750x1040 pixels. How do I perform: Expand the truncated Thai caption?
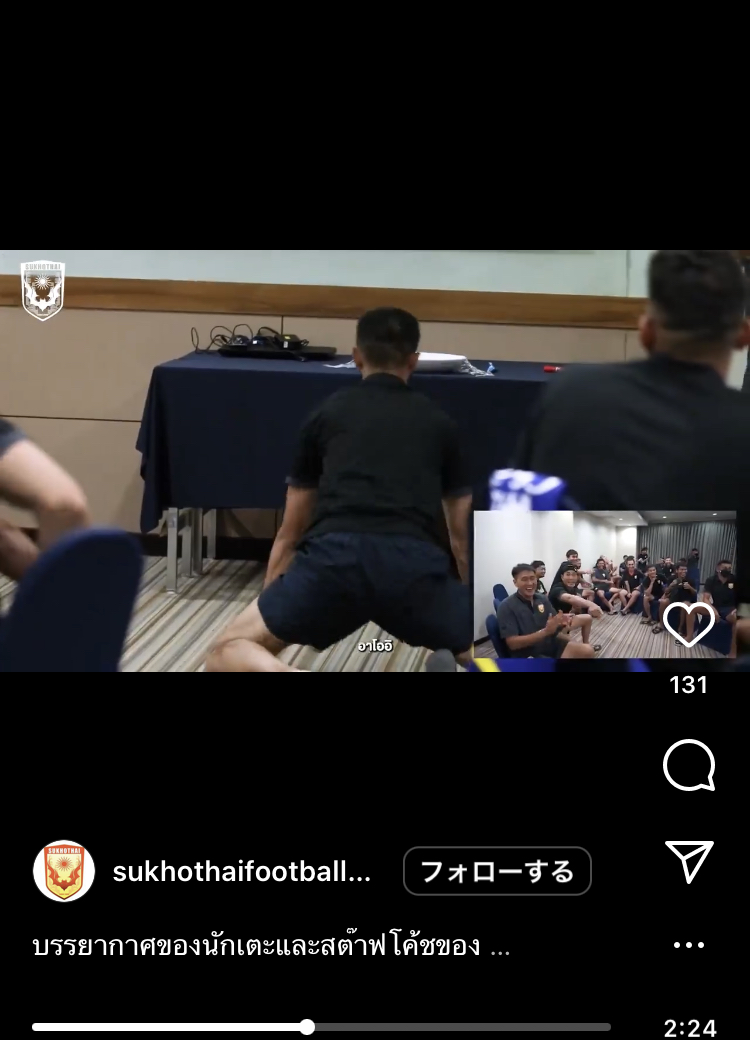[x=272, y=945]
